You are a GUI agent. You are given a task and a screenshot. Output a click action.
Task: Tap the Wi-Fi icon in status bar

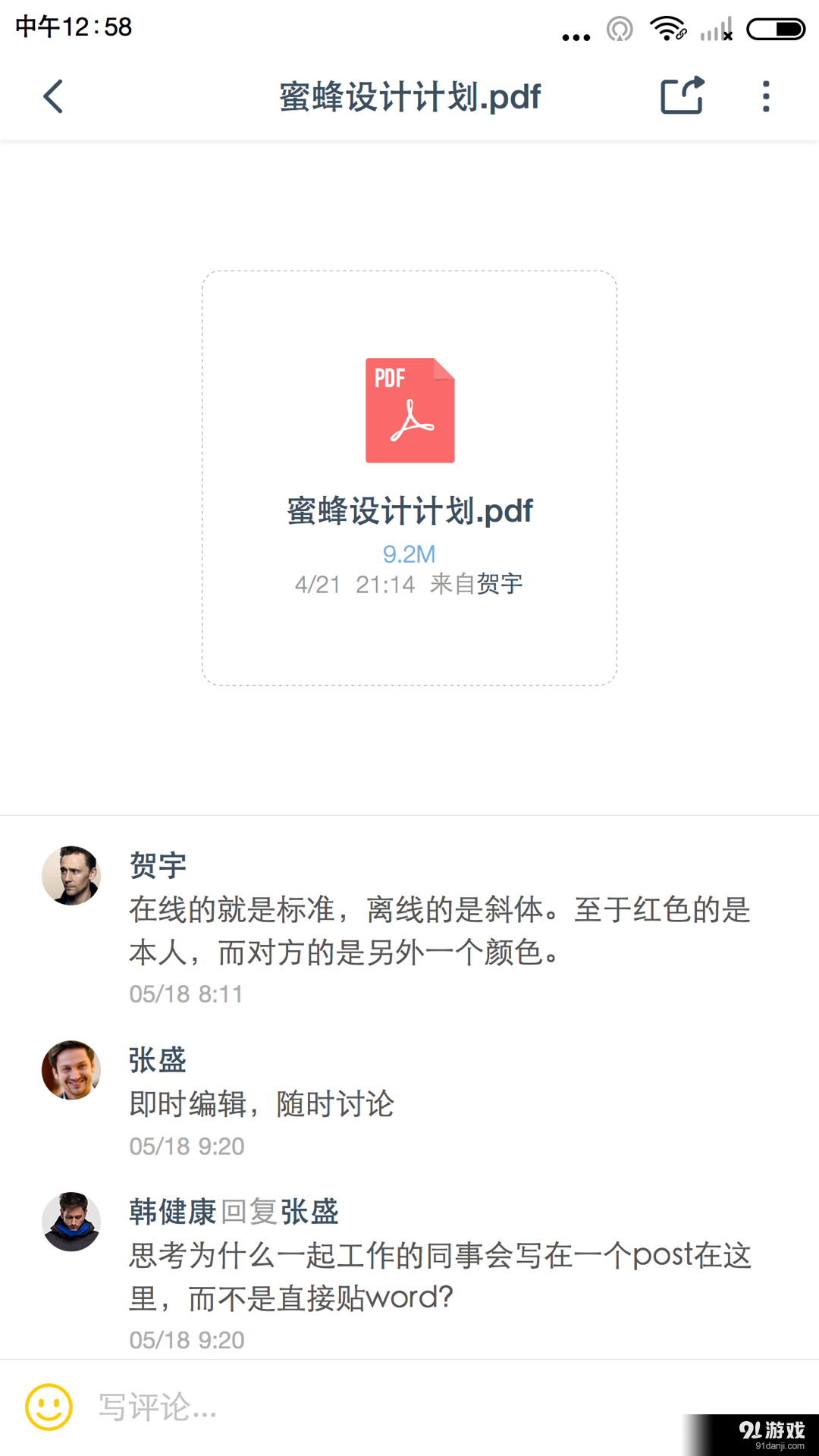point(665,29)
